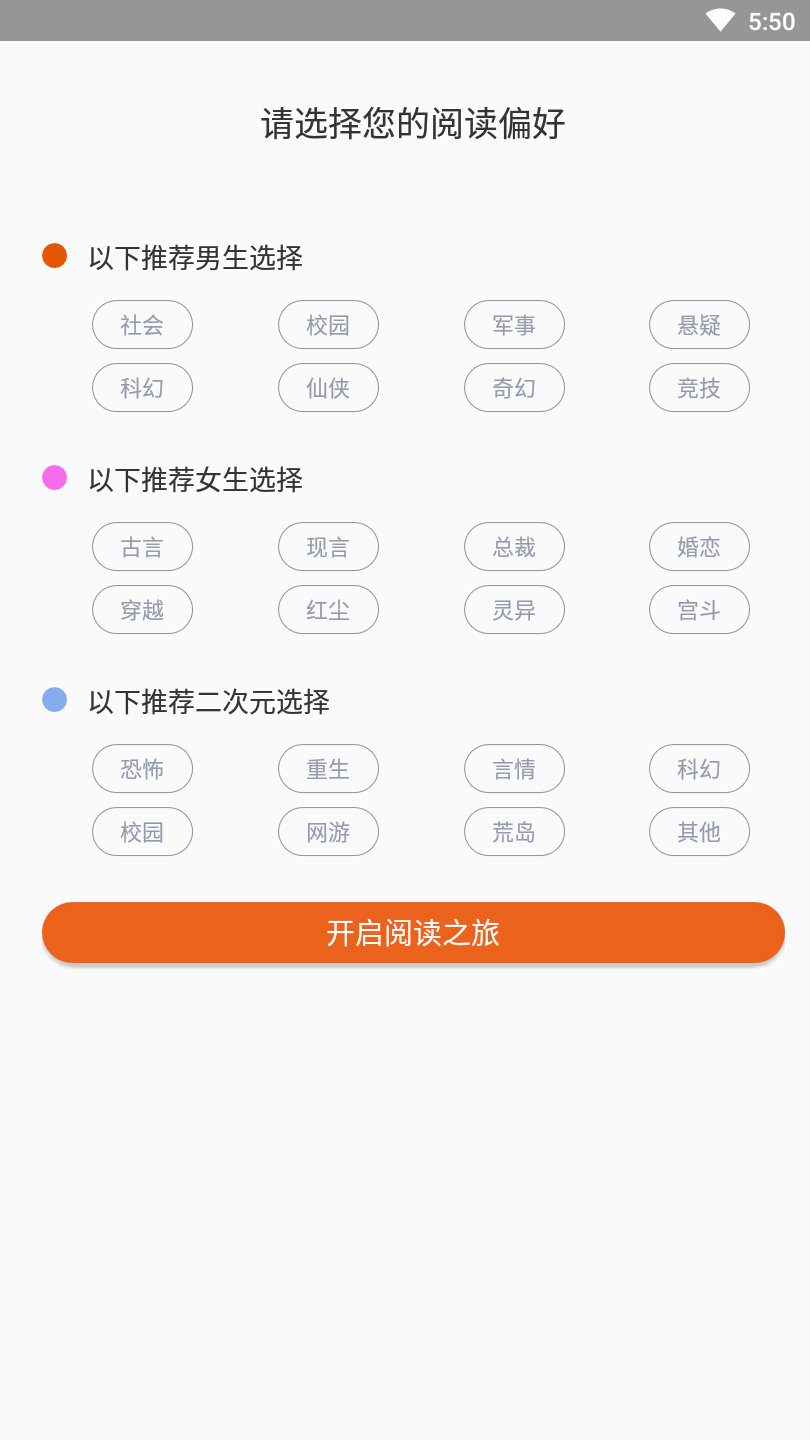Select the 社会 chip
The image size is (810, 1440).
tap(142, 325)
